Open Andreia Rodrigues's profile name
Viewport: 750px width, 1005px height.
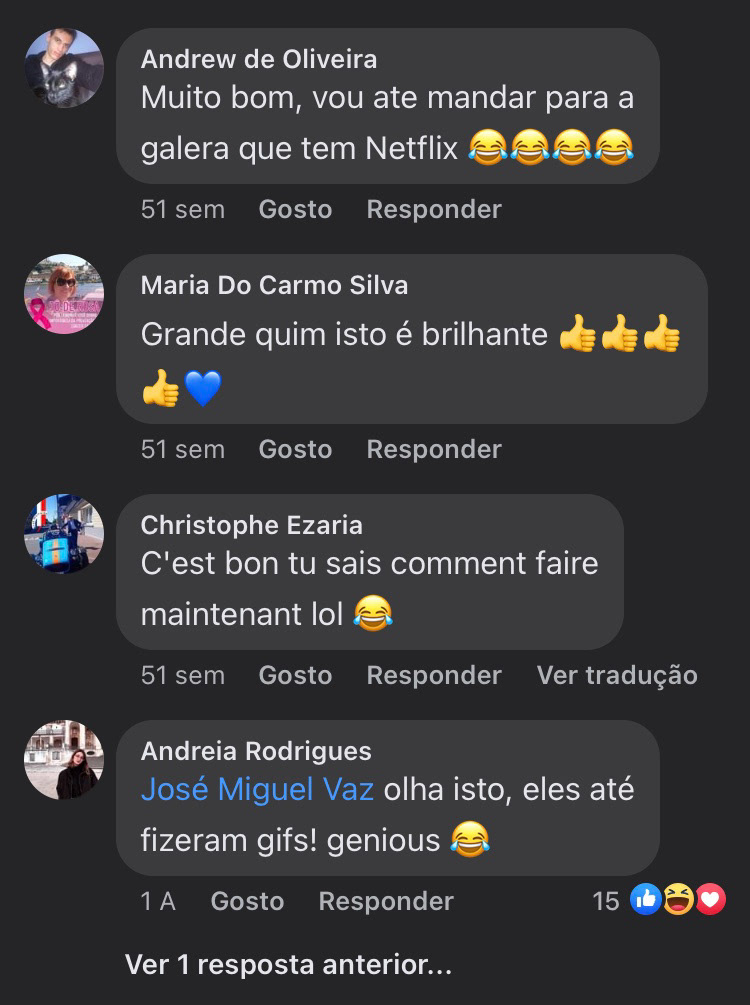click(256, 751)
